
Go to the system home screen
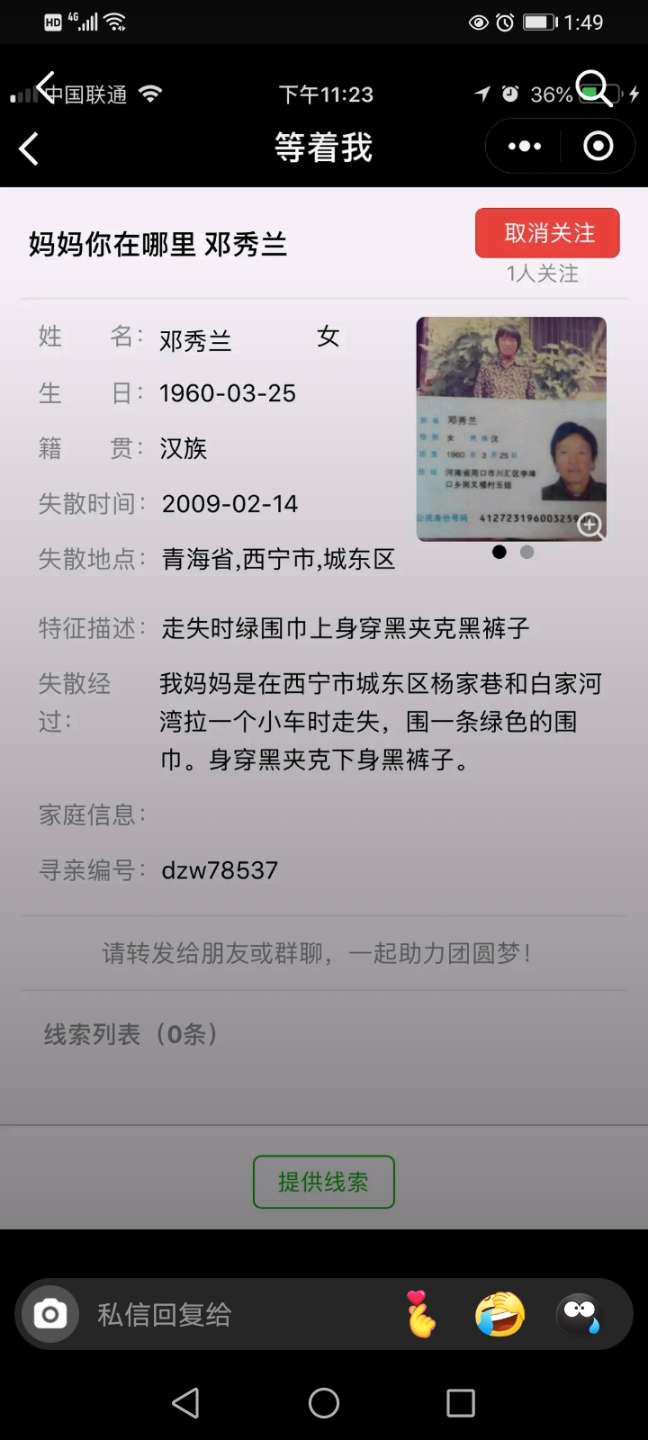point(323,1403)
